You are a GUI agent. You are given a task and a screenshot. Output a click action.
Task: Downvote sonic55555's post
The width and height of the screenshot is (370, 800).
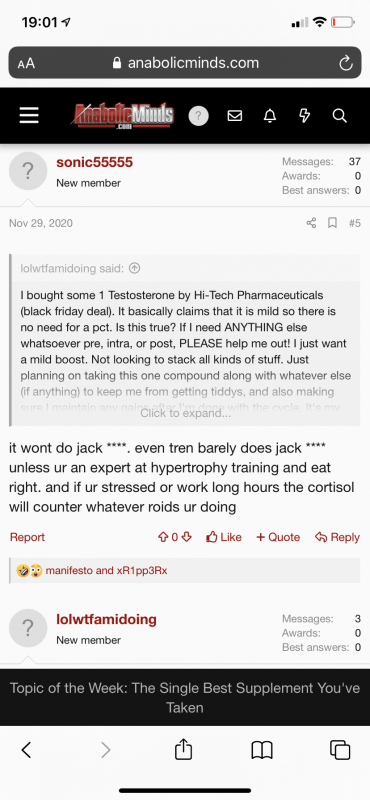pyautogui.click(x=186, y=537)
